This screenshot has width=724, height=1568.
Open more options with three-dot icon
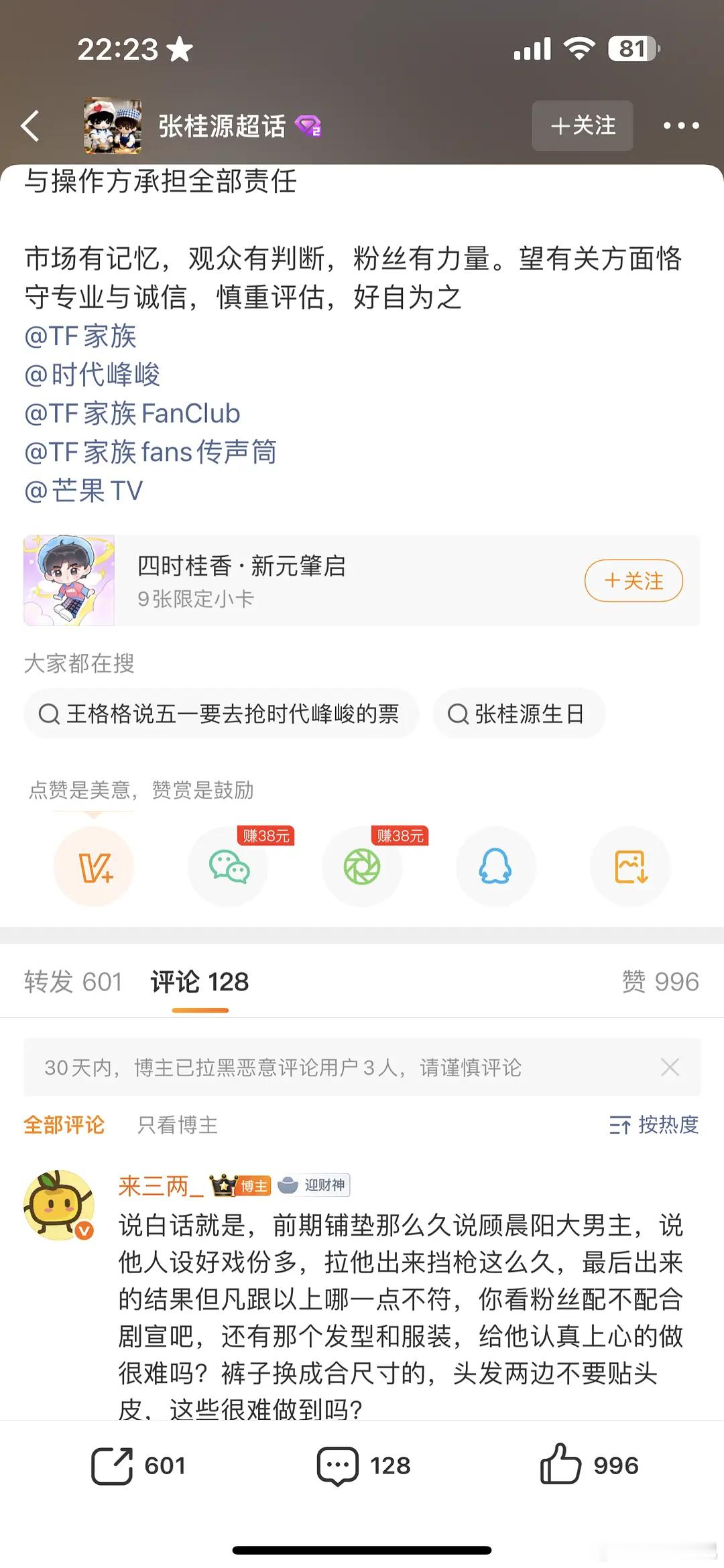682,126
